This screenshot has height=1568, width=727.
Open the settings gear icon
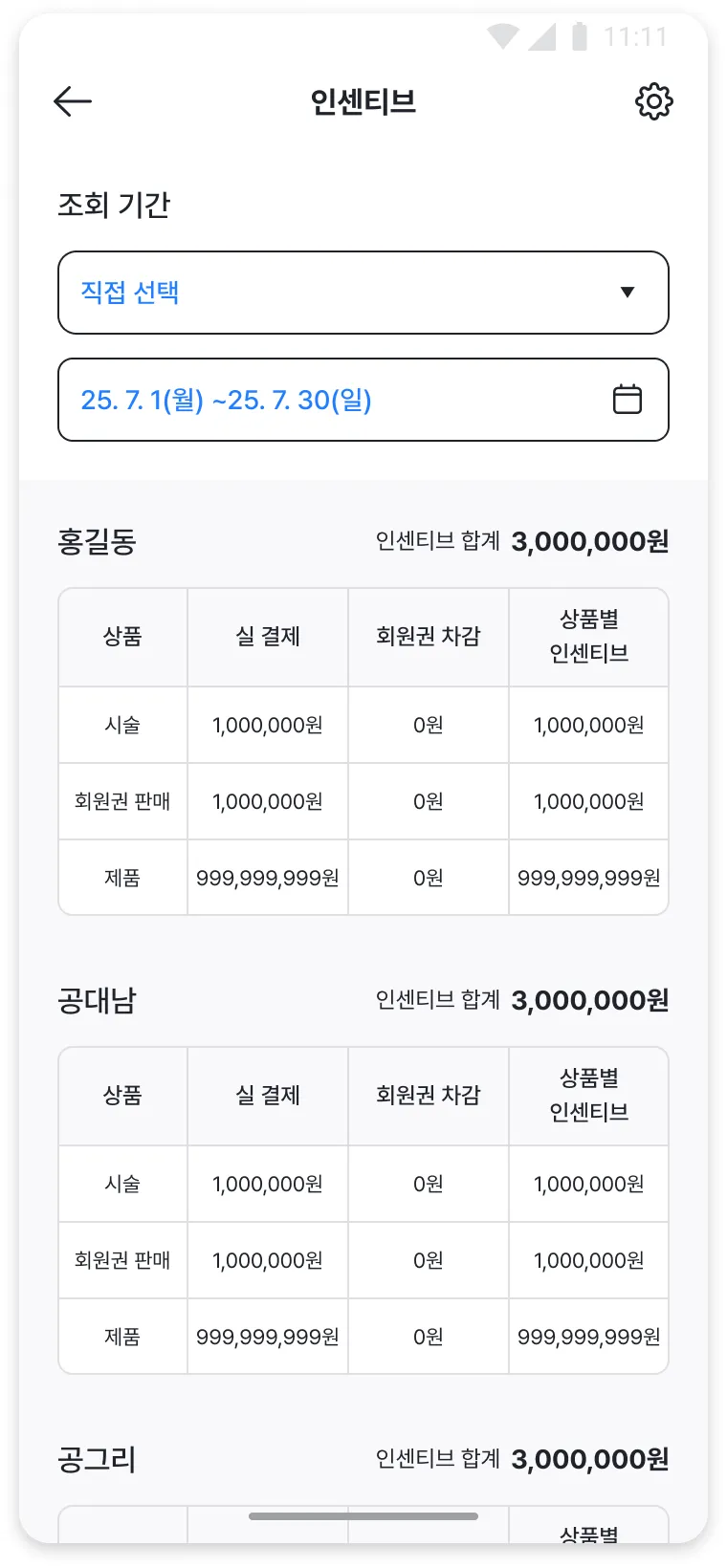tap(654, 101)
